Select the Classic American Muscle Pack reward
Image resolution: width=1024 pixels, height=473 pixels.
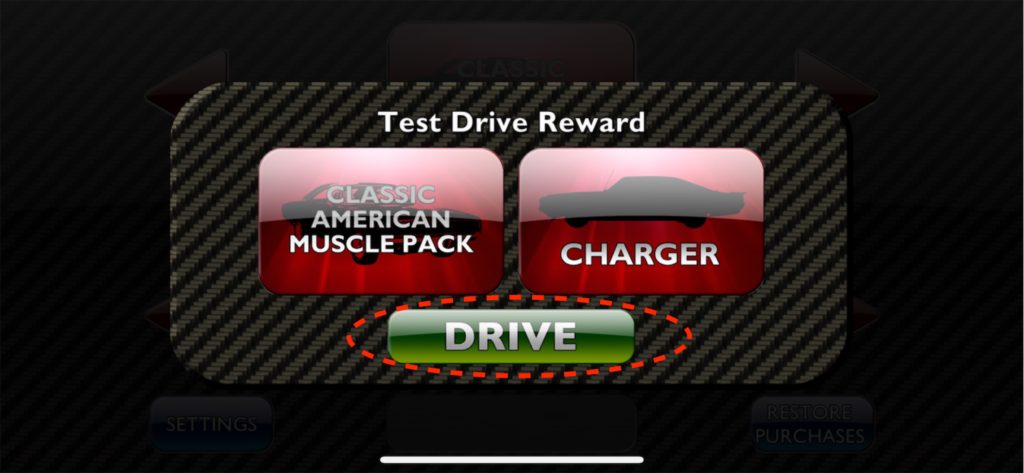381,221
